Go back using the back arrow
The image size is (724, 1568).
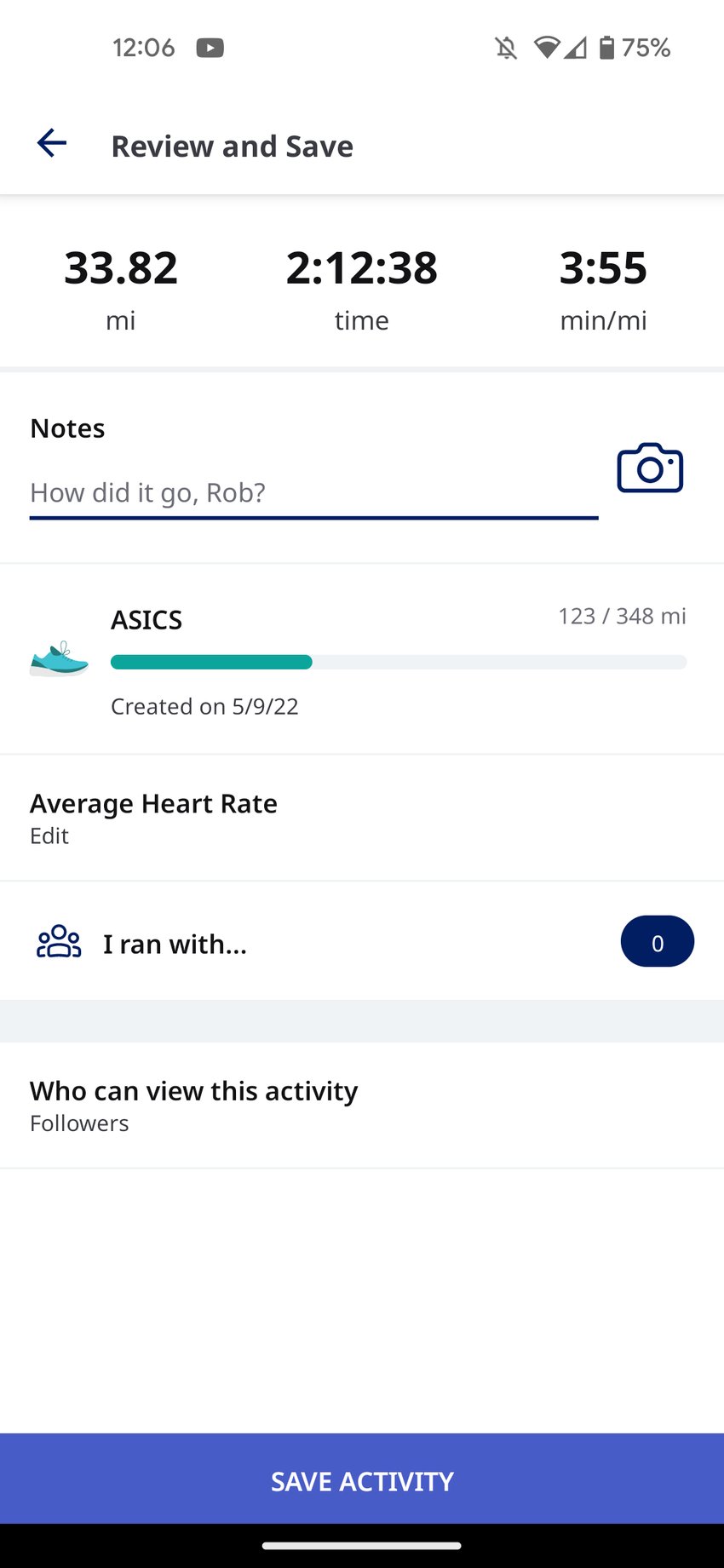(x=52, y=143)
